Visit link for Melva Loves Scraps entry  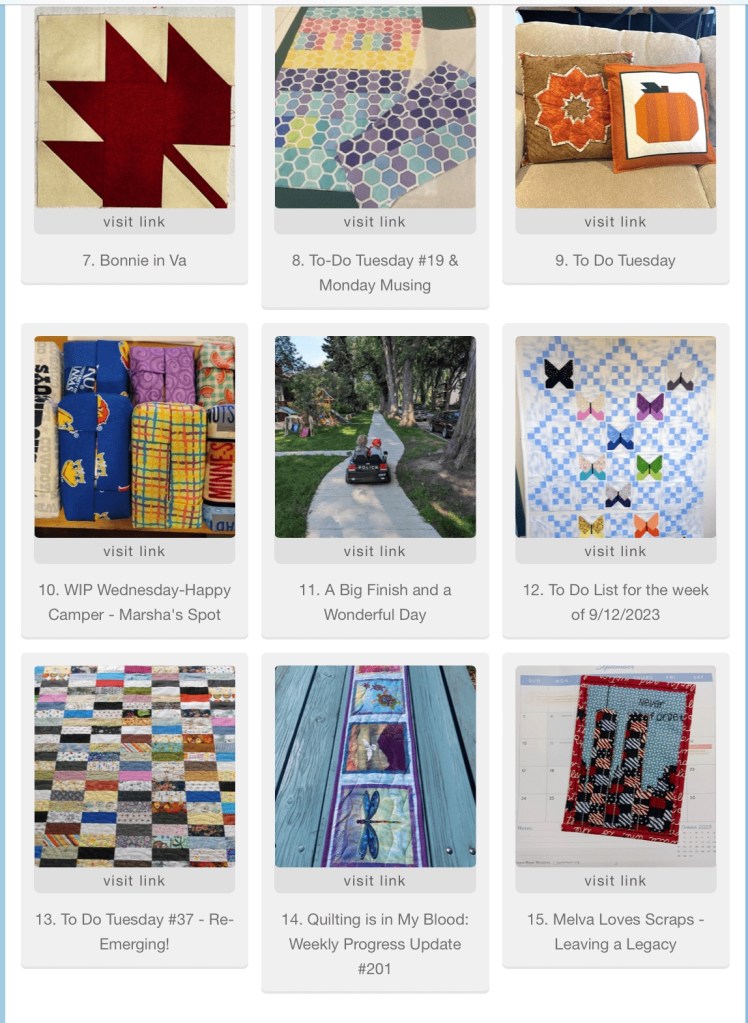(x=615, y=881)
